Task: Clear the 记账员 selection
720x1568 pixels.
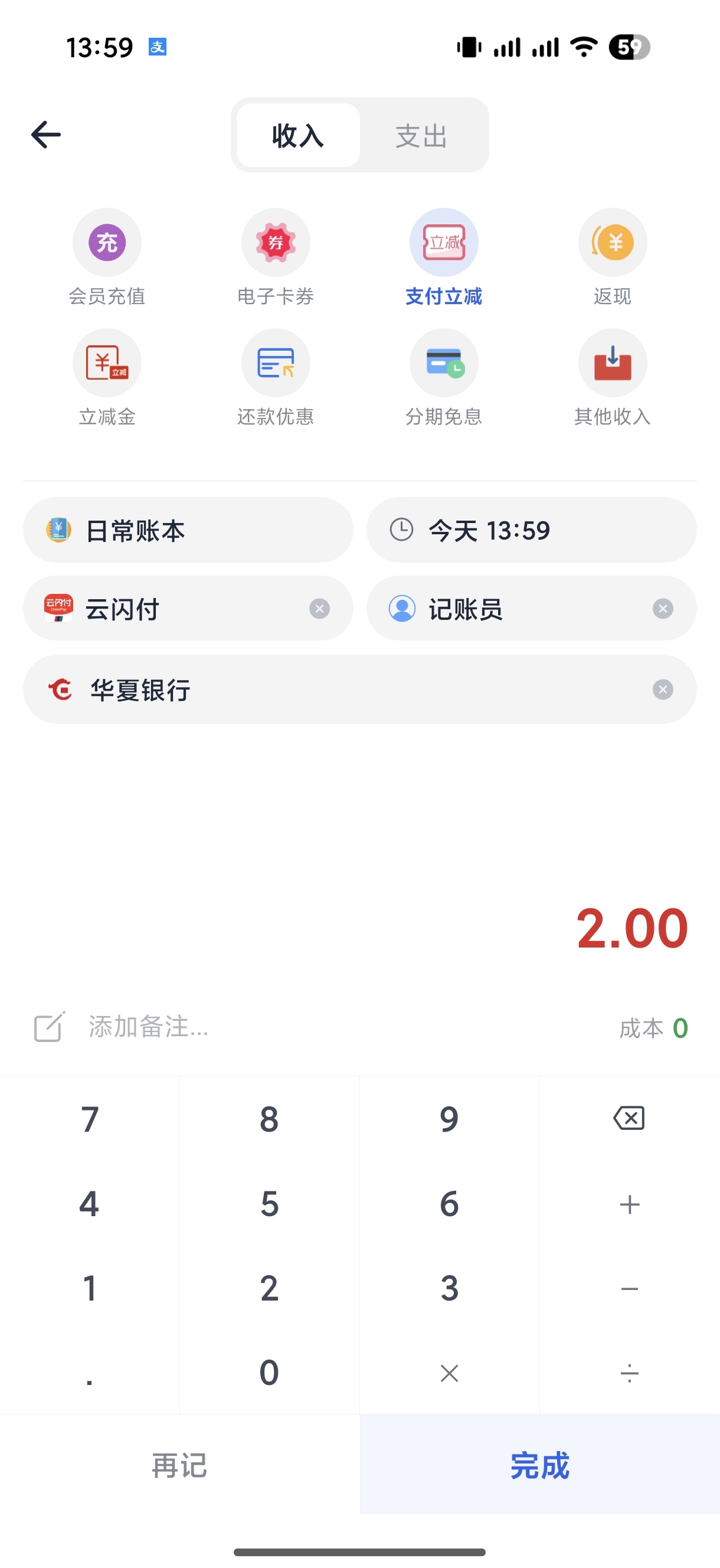Action: 663,608
